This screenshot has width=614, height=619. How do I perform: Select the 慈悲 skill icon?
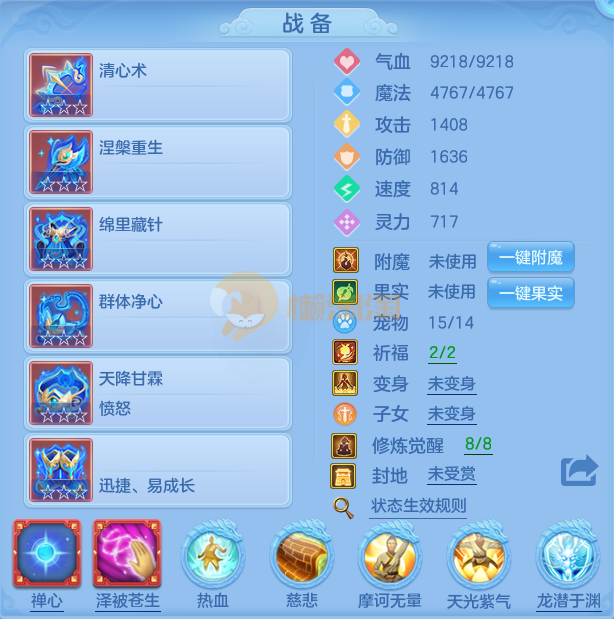(301, 556)
